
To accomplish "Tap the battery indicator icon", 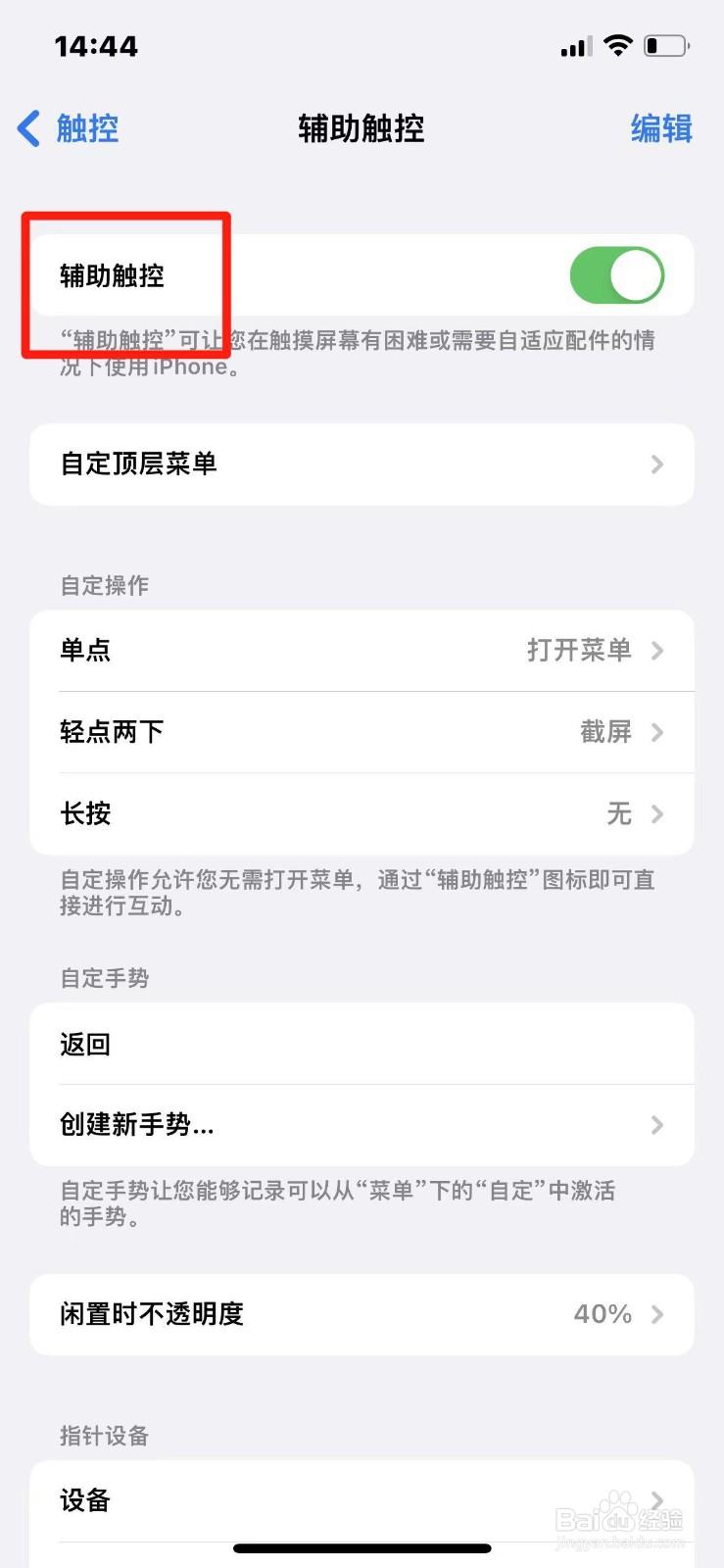I will click(x=667, y=44).
